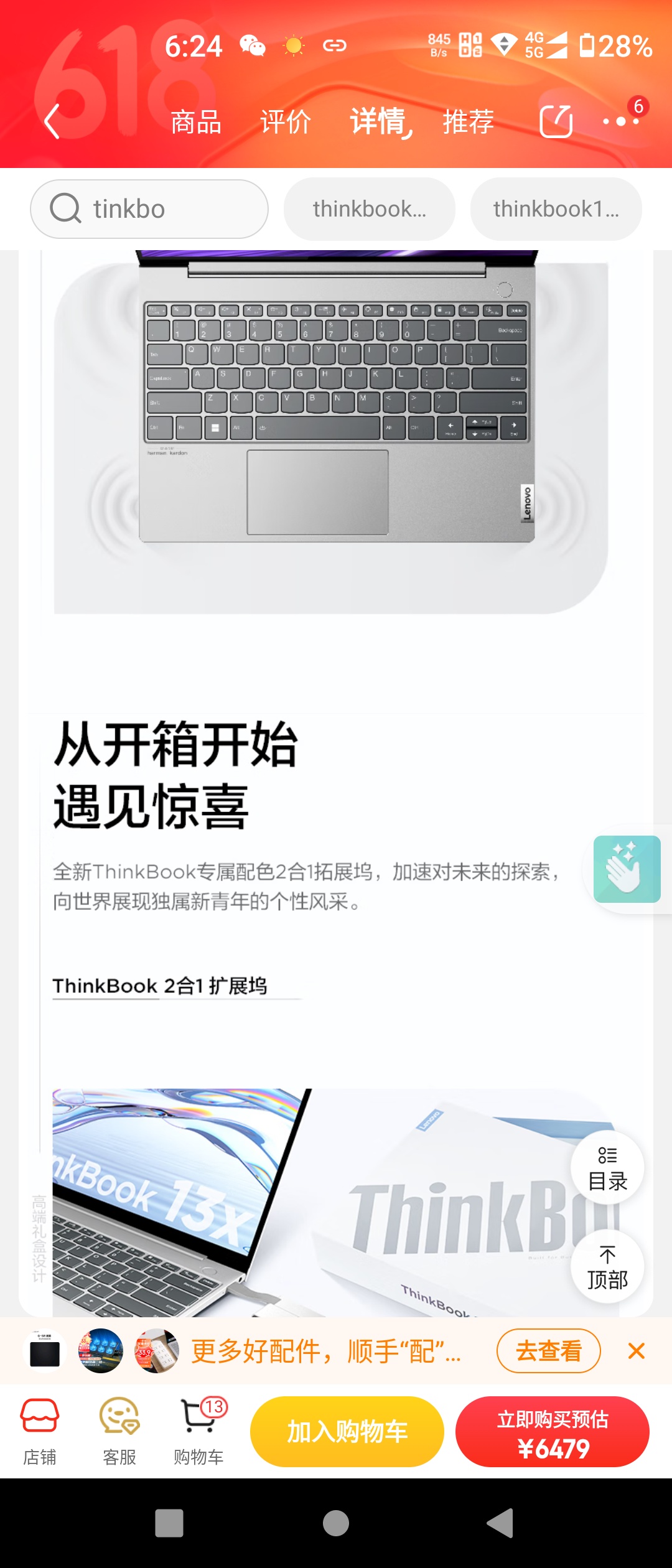This screenshot has width=672, height=1568.
Task: Tap 立即购买 at ¥6479
Action: [x=552, y=1432]
